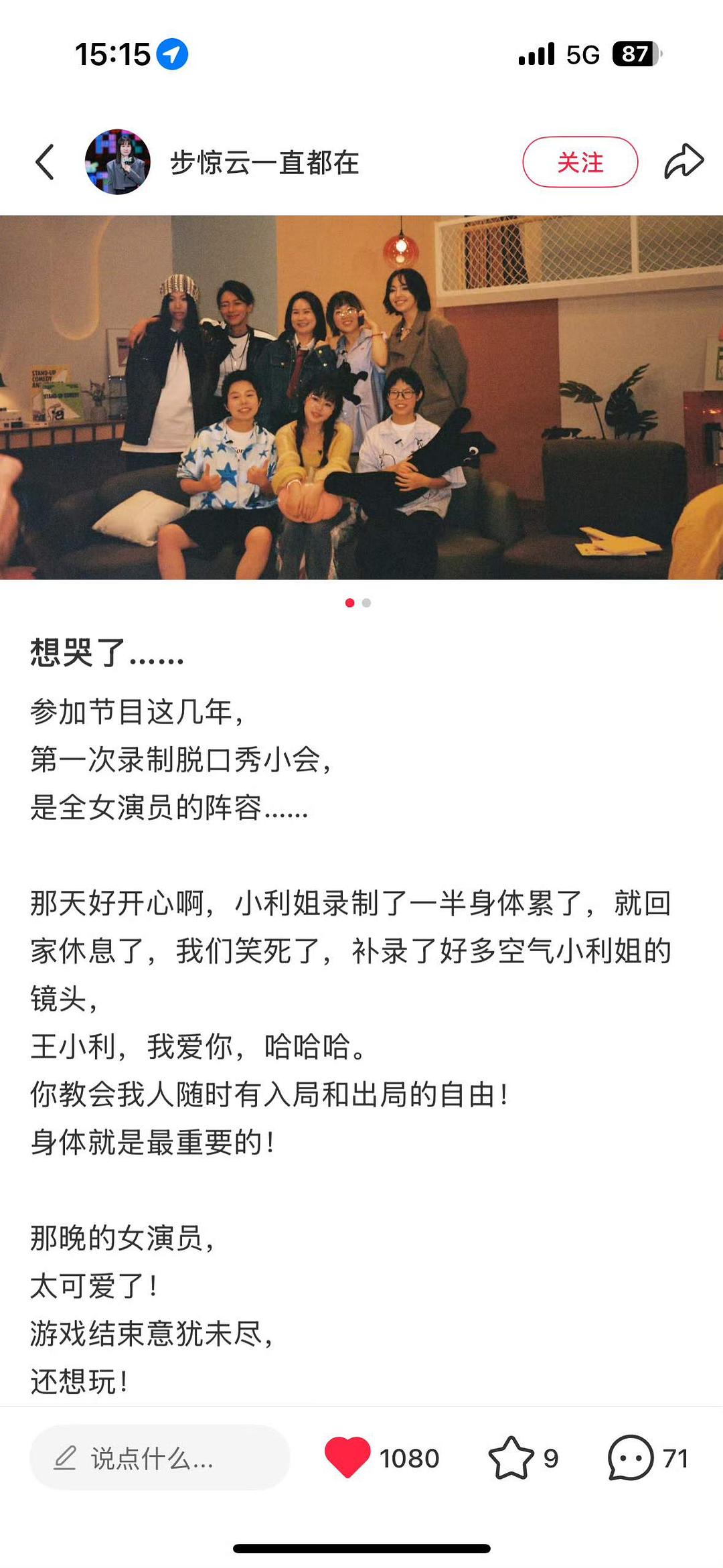Share this post
This screenshot has width=723, height=1568.
click(684, 162)
